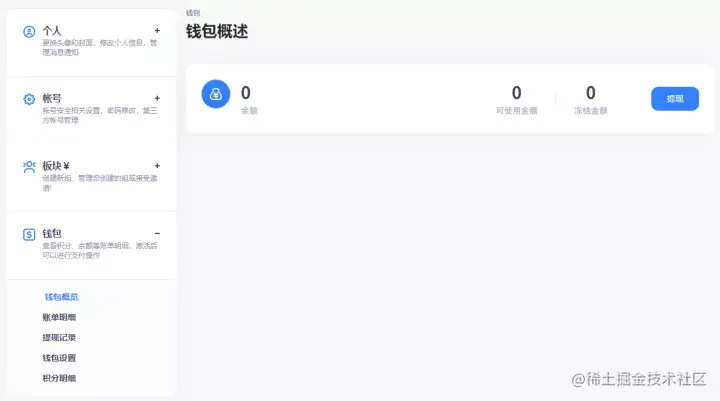Open 提现记录 in the wallet submenu
Viewport: 720px width, 401px height.
click(x=59, y=337)
